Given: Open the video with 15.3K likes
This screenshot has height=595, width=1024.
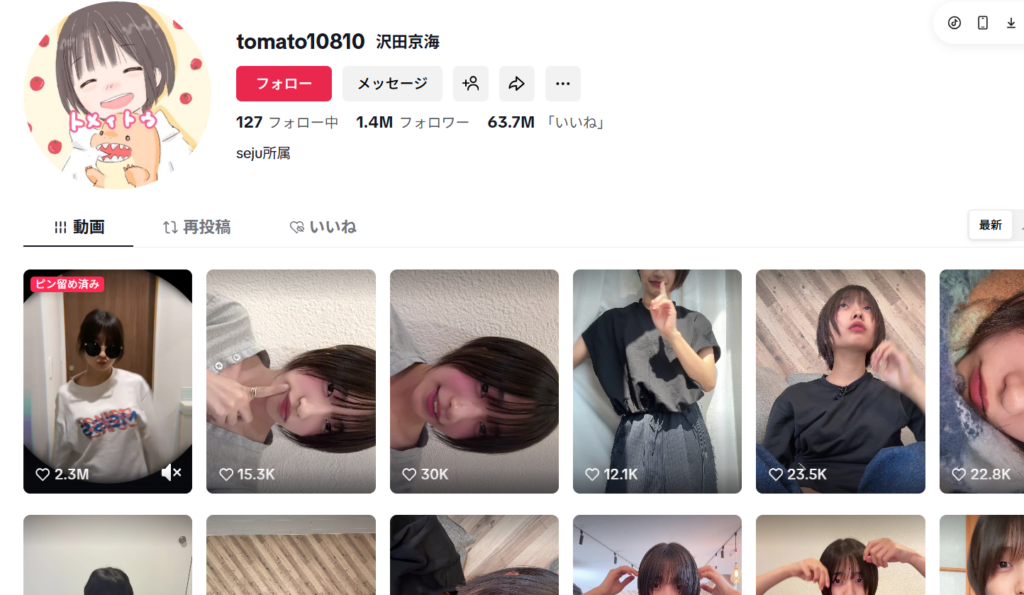Looking at the screenshot, I should (290, 380).
